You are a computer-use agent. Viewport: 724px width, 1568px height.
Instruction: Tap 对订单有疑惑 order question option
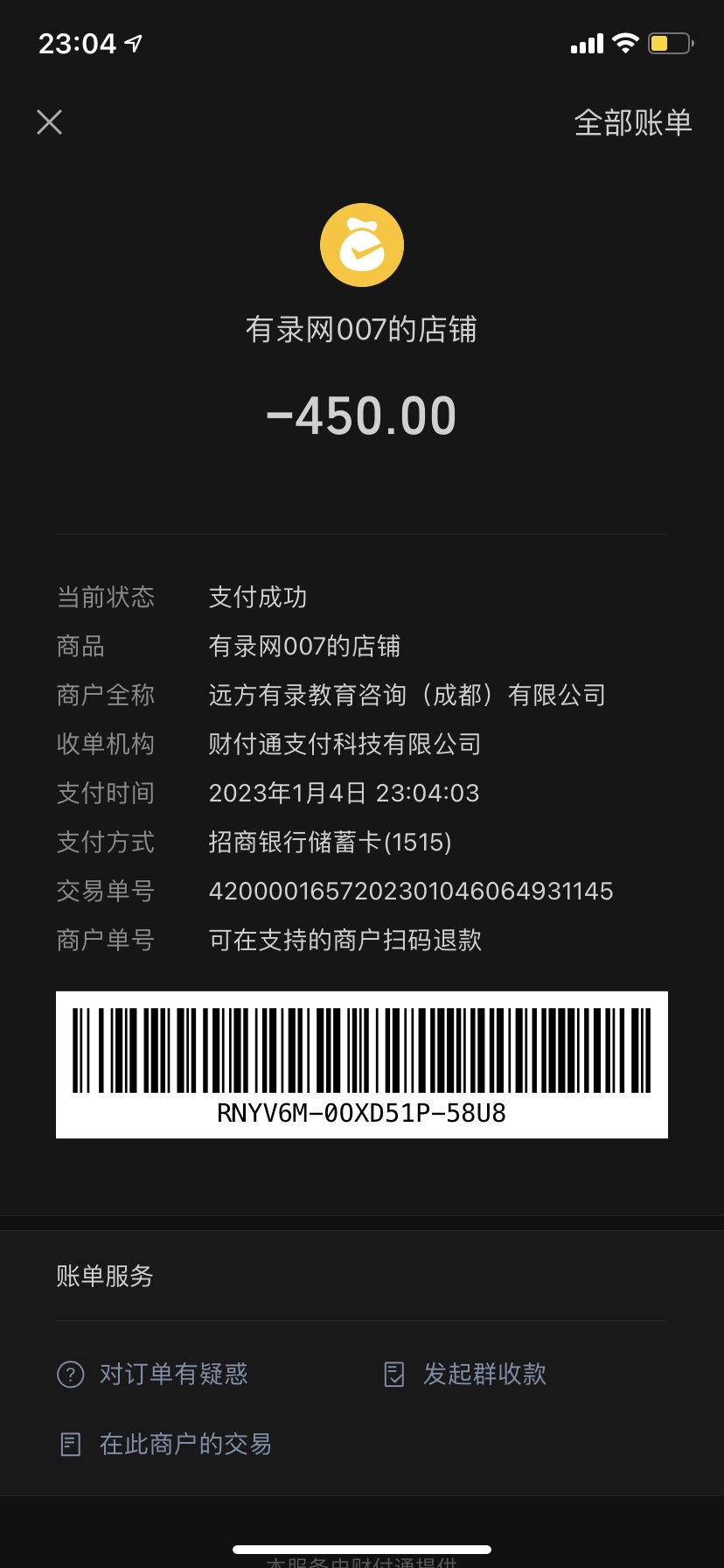154,1374
